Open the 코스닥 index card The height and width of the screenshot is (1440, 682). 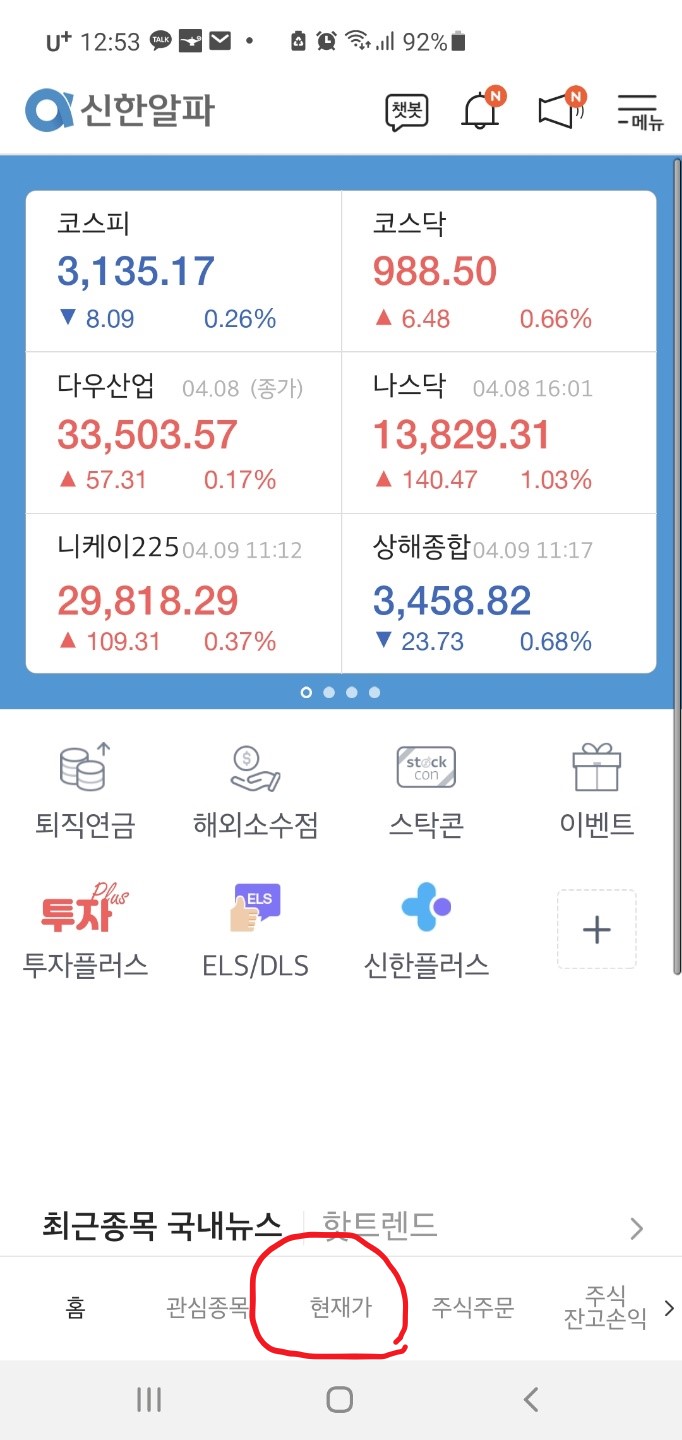click(499, 271)
